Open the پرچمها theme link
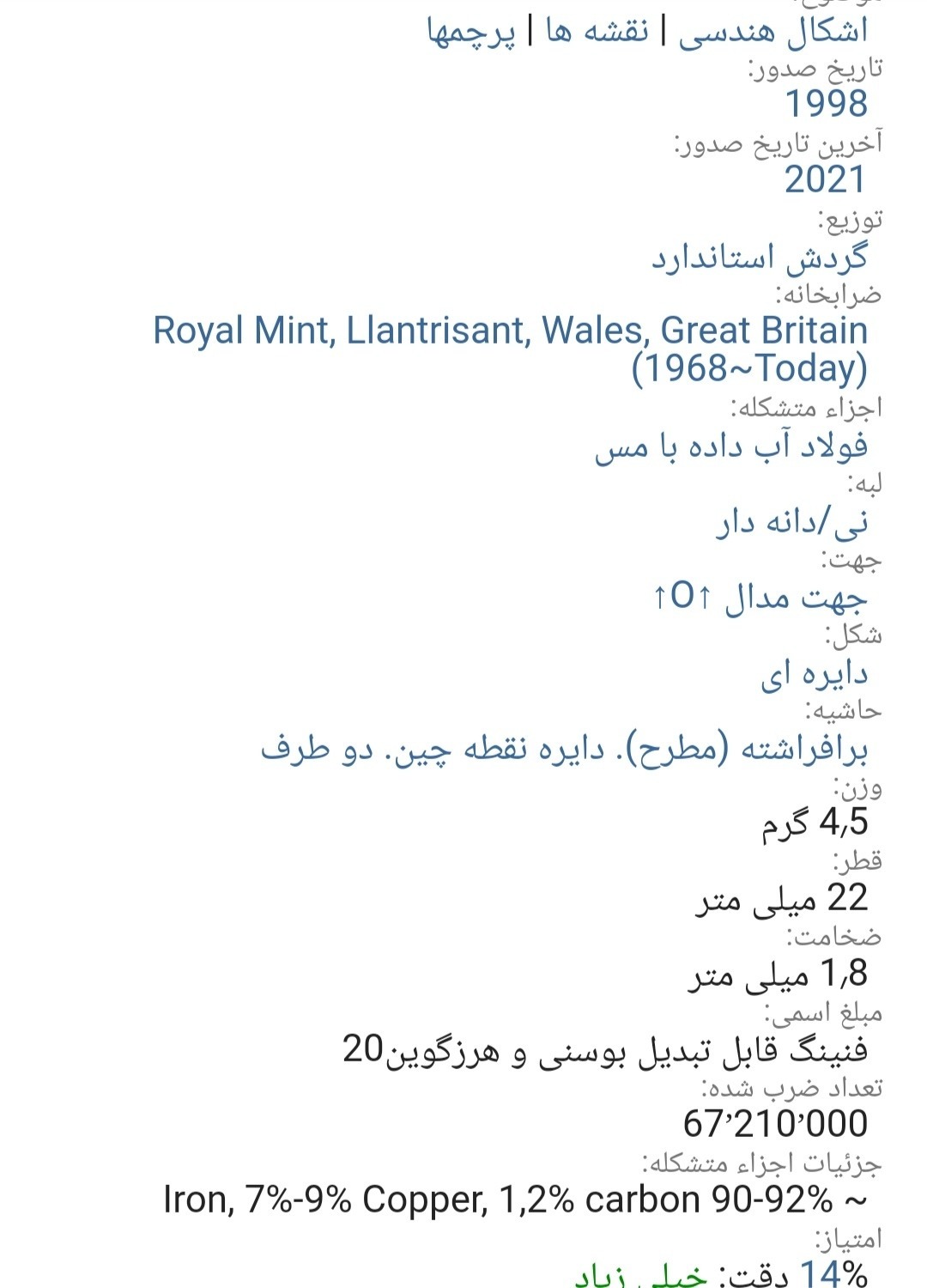 pyautogui.click(x=471, y=33)
